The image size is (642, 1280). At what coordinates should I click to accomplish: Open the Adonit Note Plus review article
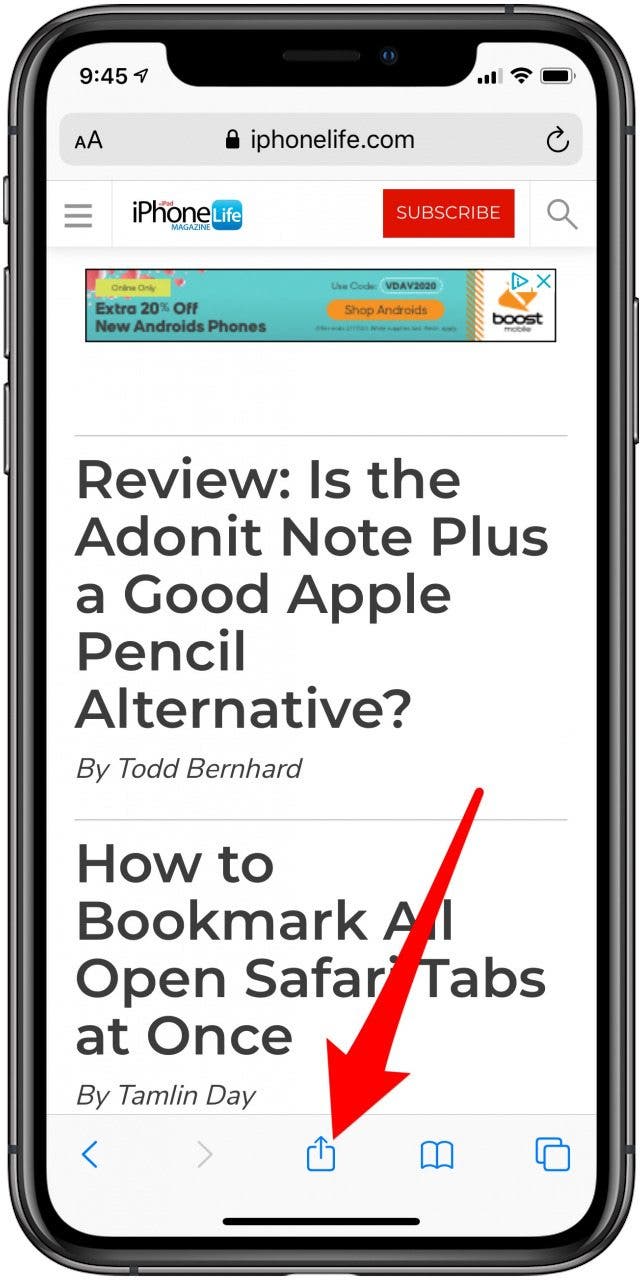(312, 594)
